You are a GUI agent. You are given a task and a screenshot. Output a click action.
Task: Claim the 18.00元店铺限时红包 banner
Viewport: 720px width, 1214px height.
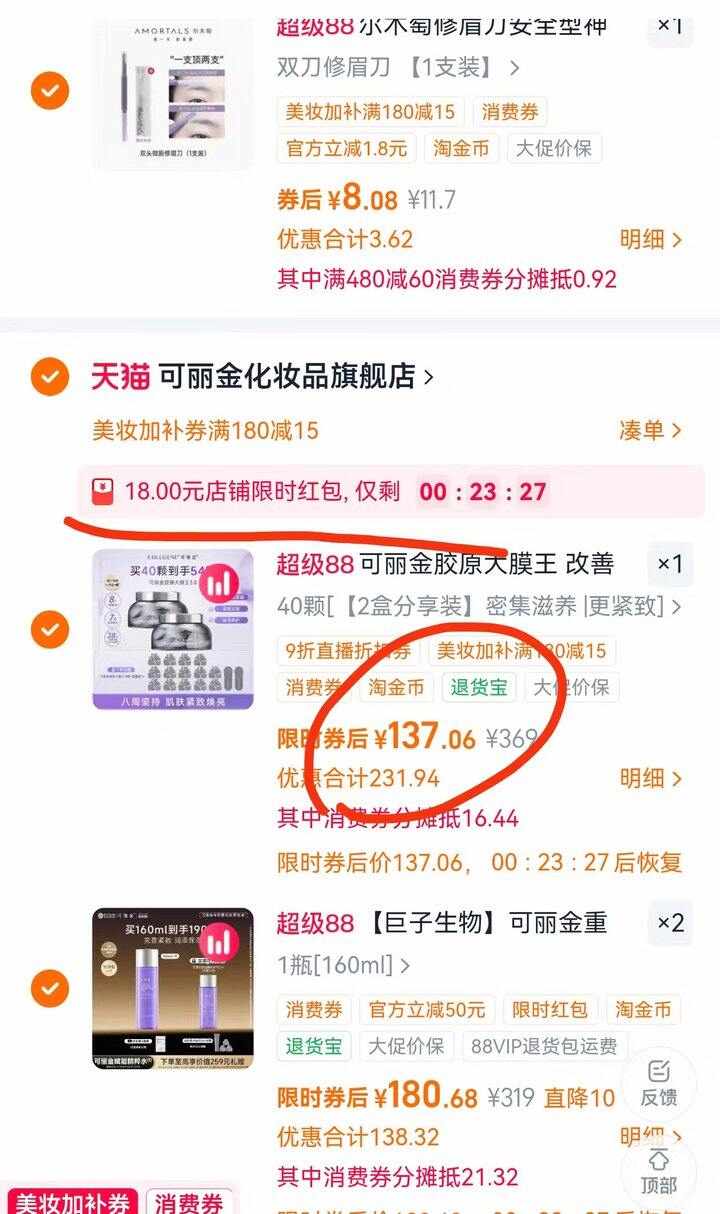(391, 491)
